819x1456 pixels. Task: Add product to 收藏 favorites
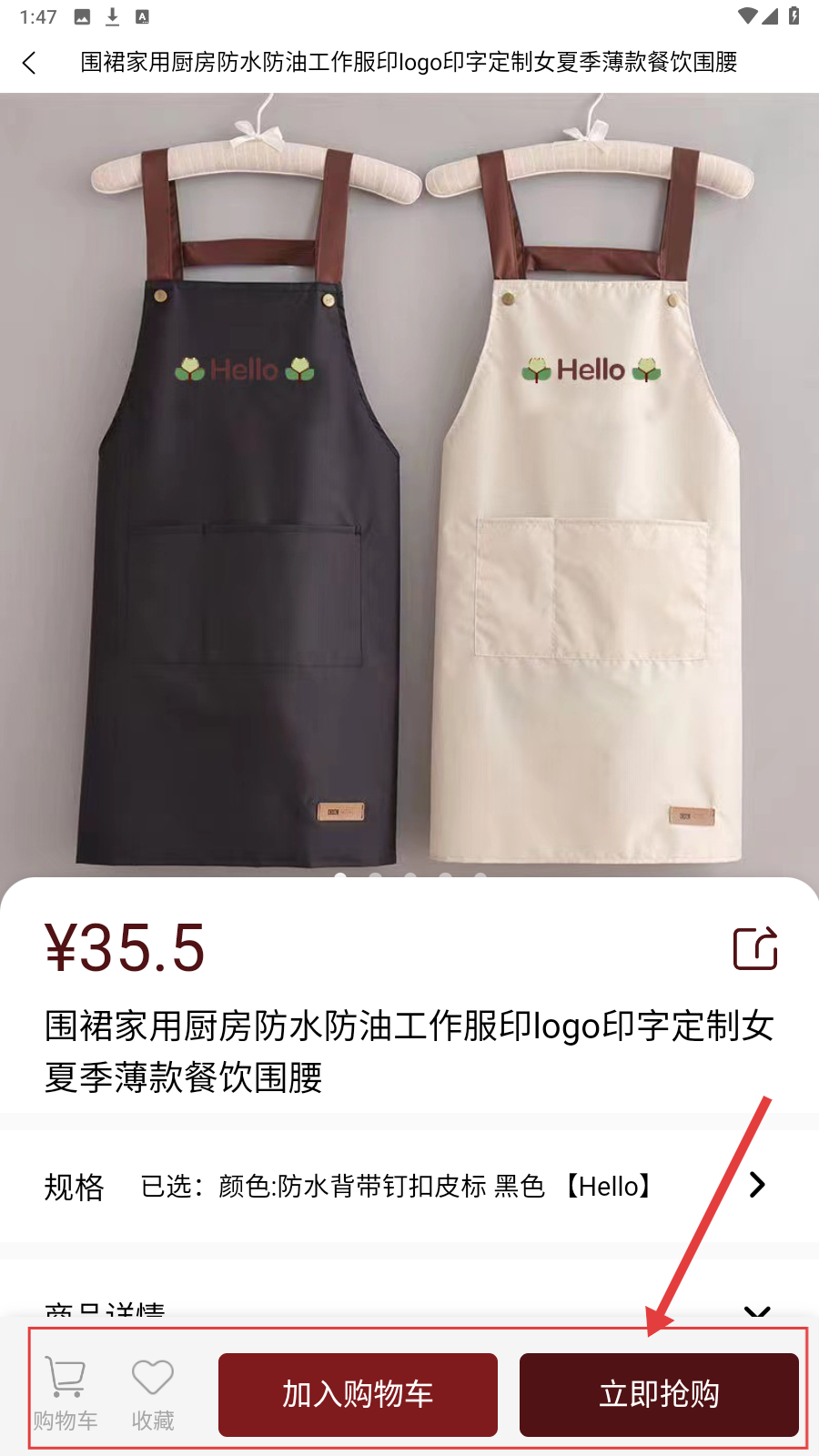pos(153,1394)
